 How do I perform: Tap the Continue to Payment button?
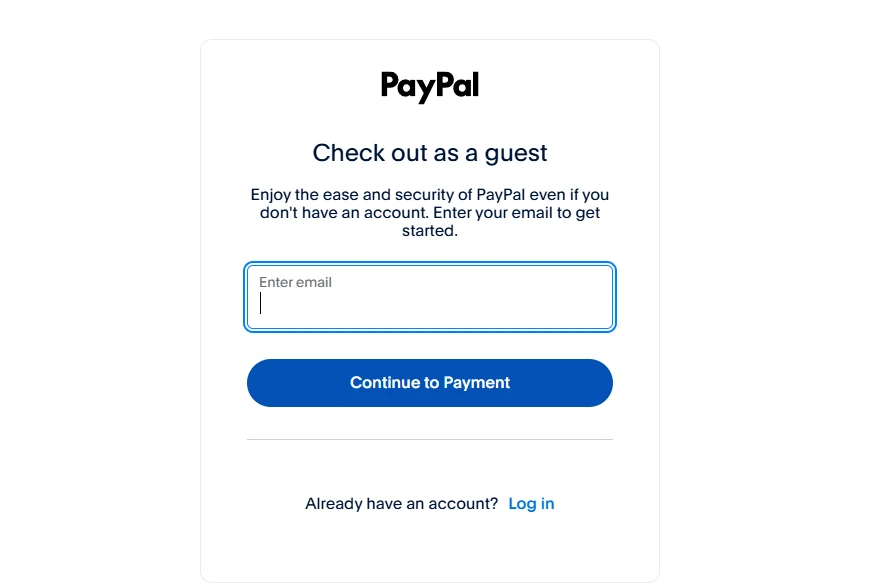pyautogui.click(x=430, y=383)
